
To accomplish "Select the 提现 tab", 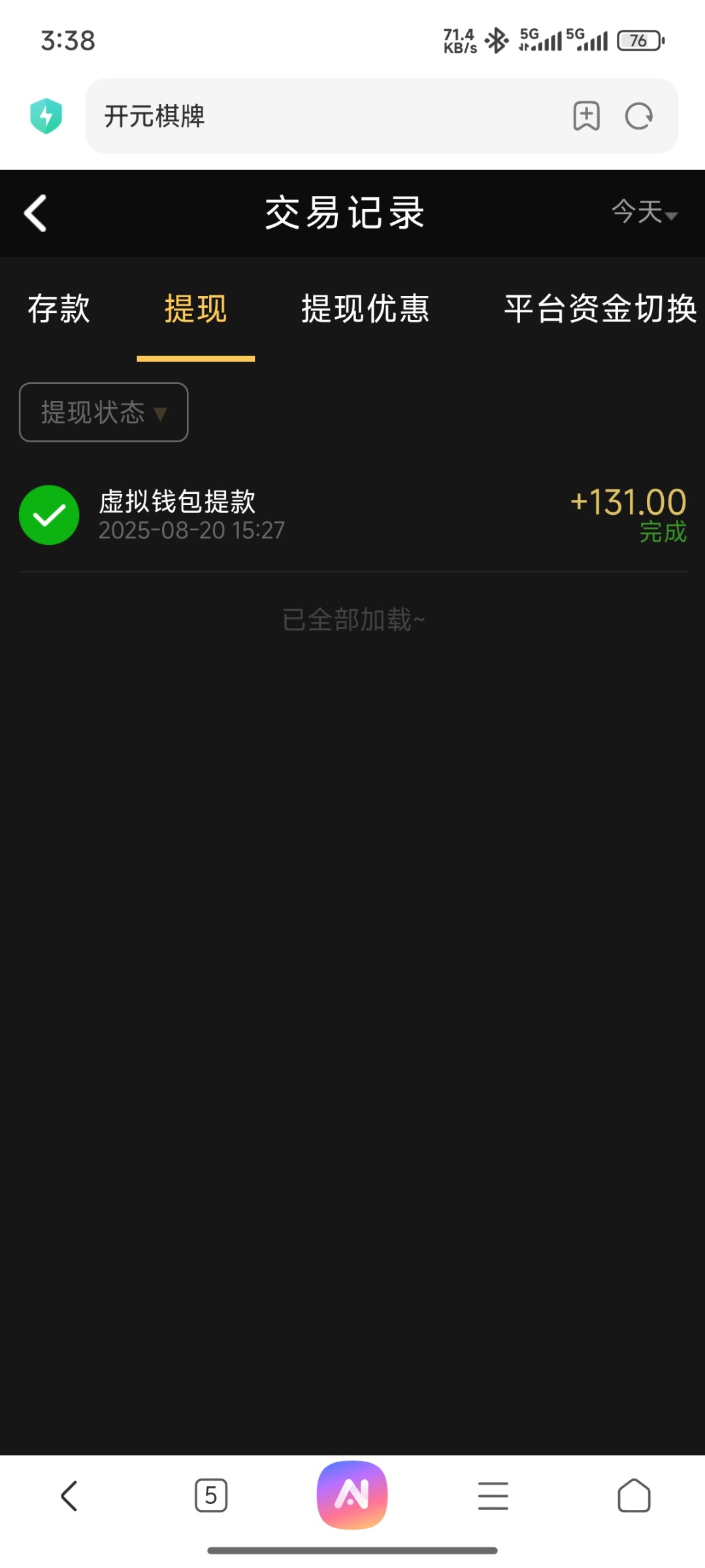I will 195,308.
